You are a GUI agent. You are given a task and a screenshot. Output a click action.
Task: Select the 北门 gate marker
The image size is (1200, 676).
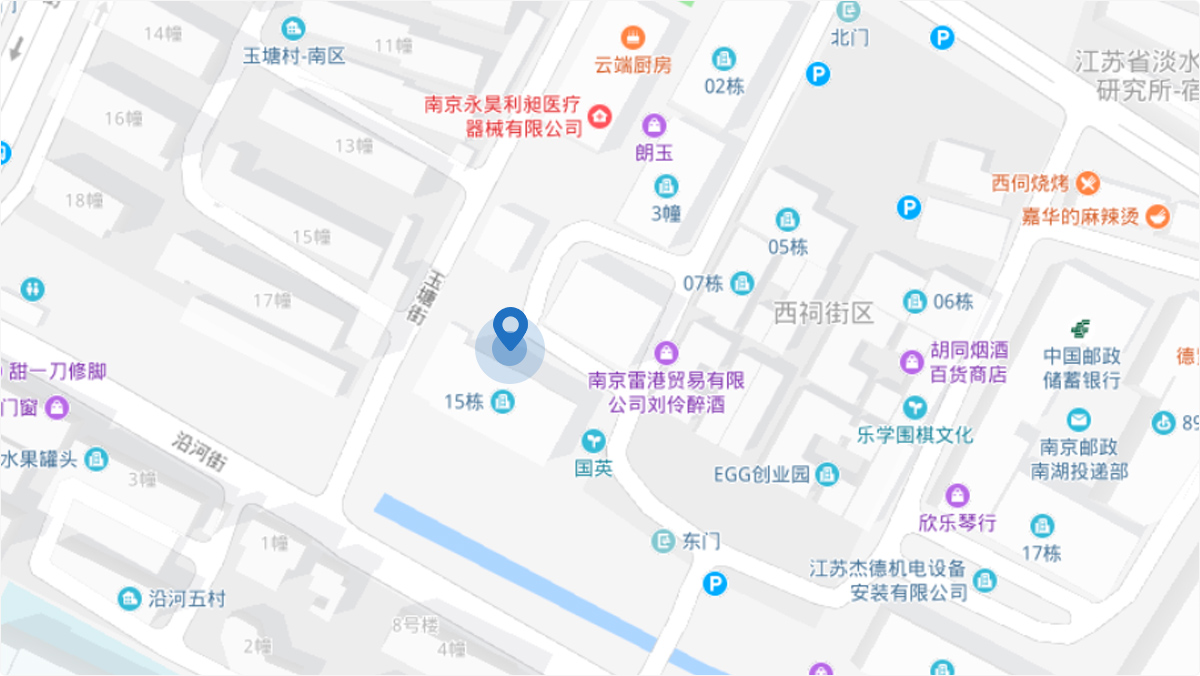(849, 11)
